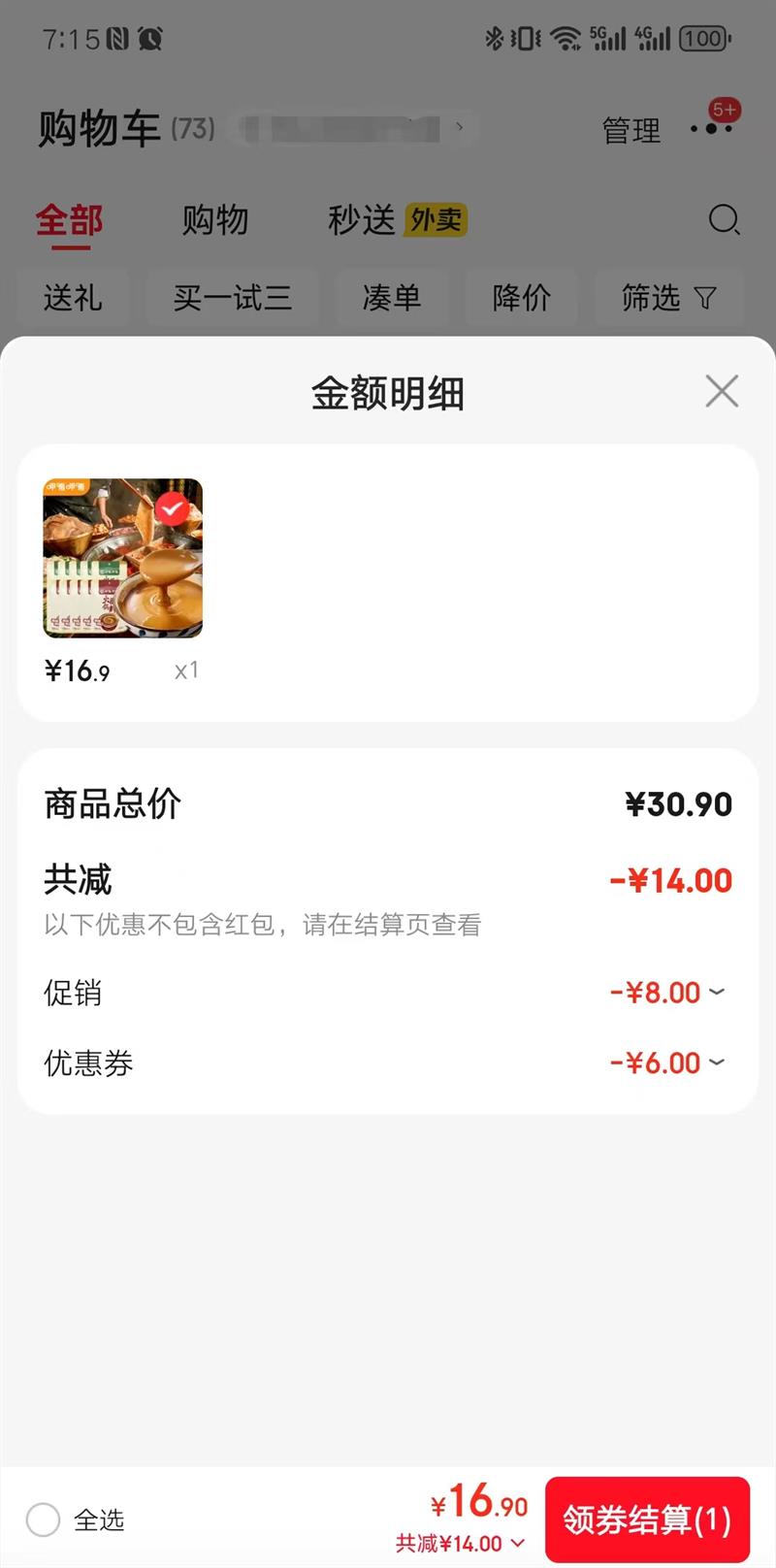Tap the Bluetooth status icon
The height and width of the screenshot is (1568, 776).
click(497, 39)
